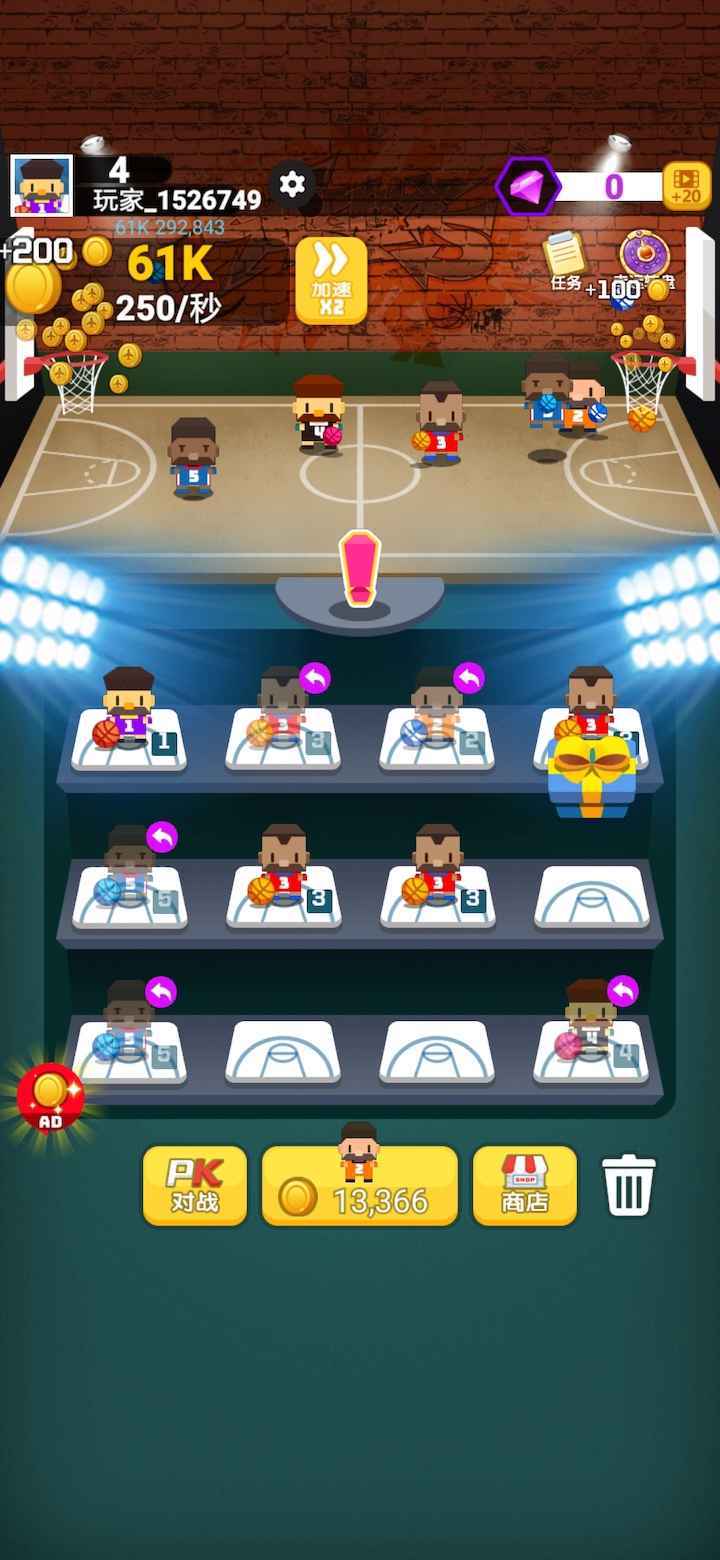The image size is (720, 1560).
Task: Open the 商店 shop
Action: pos(525,1186)
